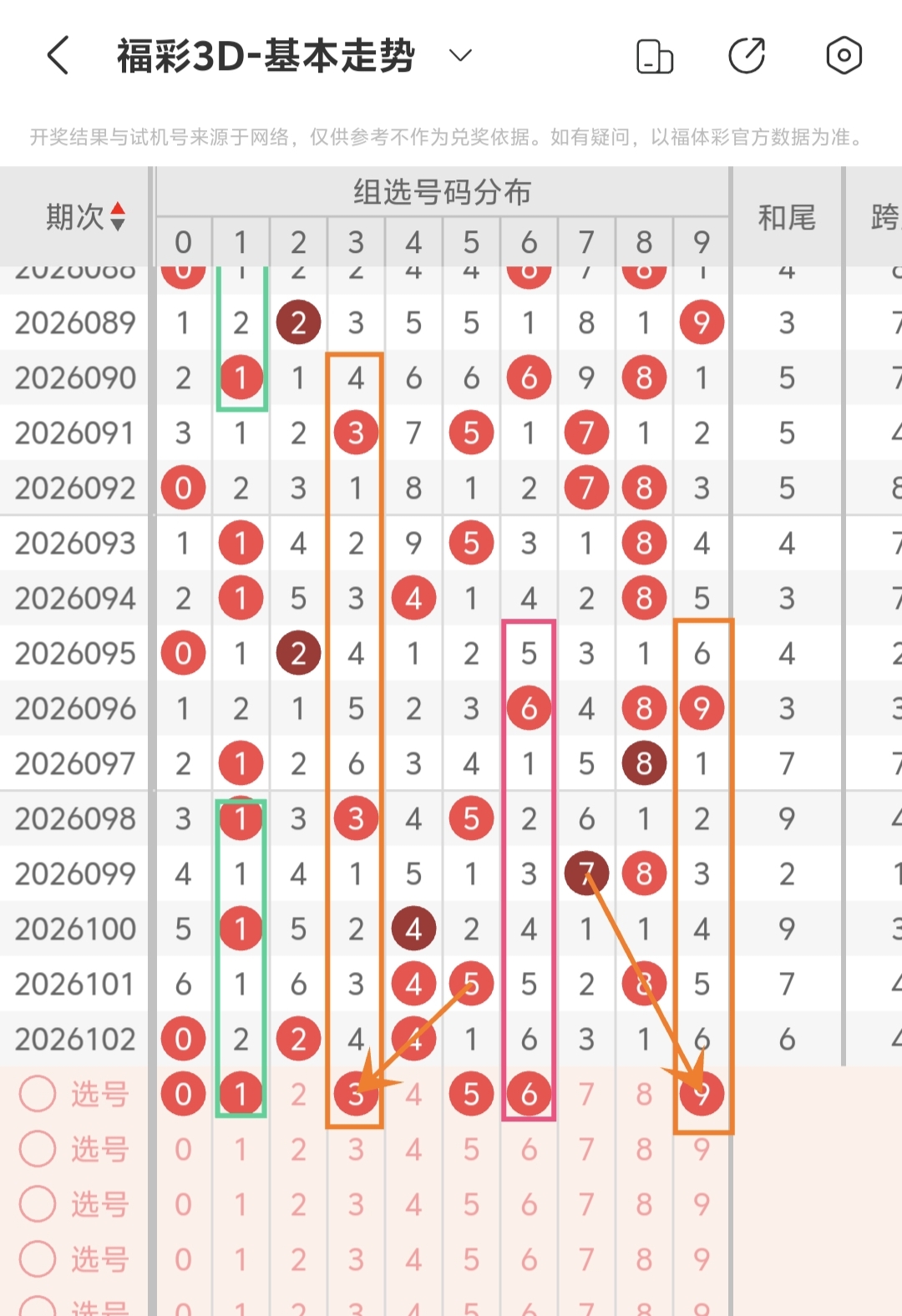
Task: Expand the 福彩3D-基本走势 title dropdown
Action: [460, 56]
